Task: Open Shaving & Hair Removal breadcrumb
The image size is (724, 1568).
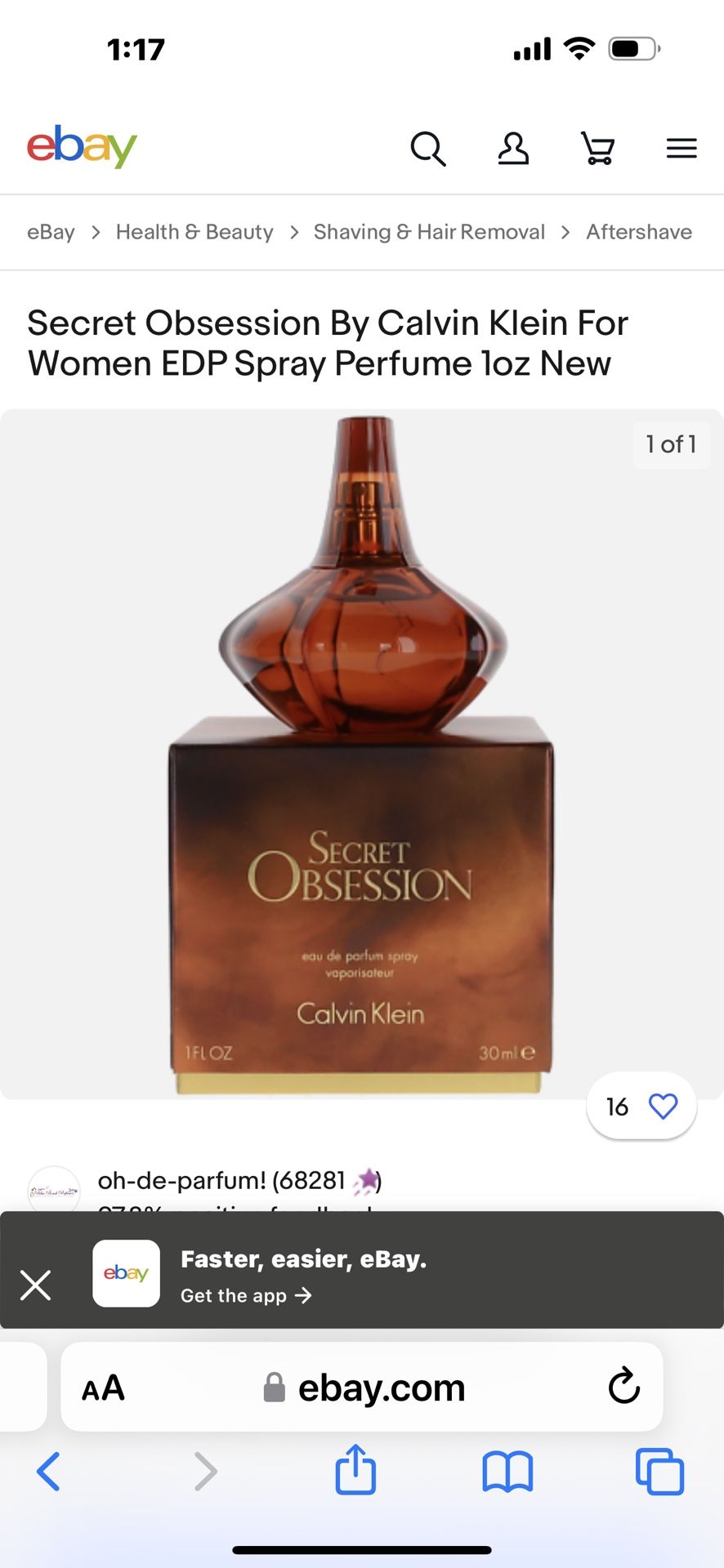Action: (429, 232)
